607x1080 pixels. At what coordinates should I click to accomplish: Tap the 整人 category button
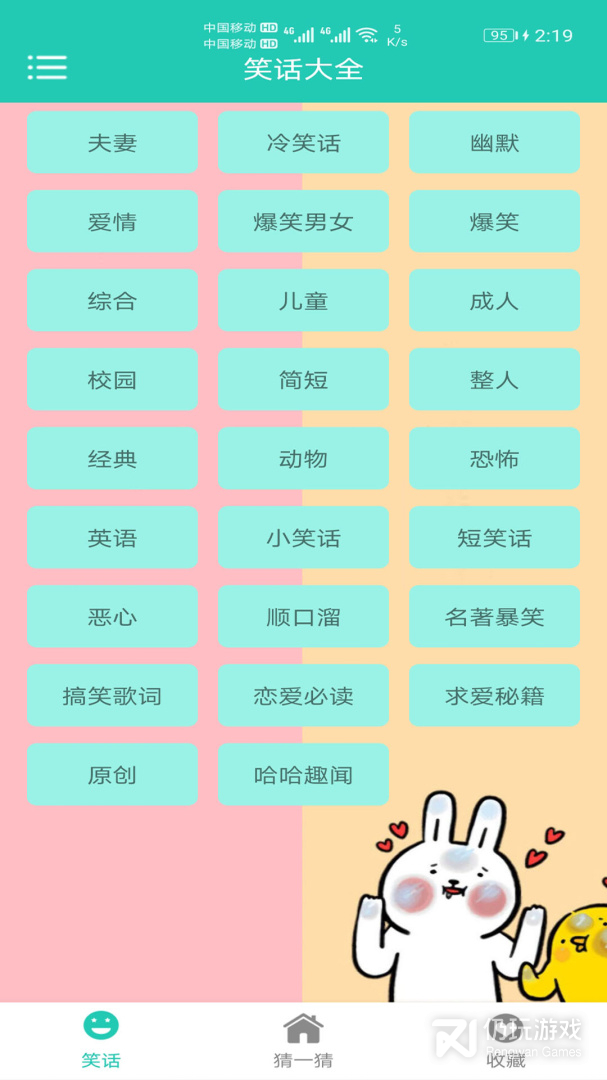coord(494,380)
